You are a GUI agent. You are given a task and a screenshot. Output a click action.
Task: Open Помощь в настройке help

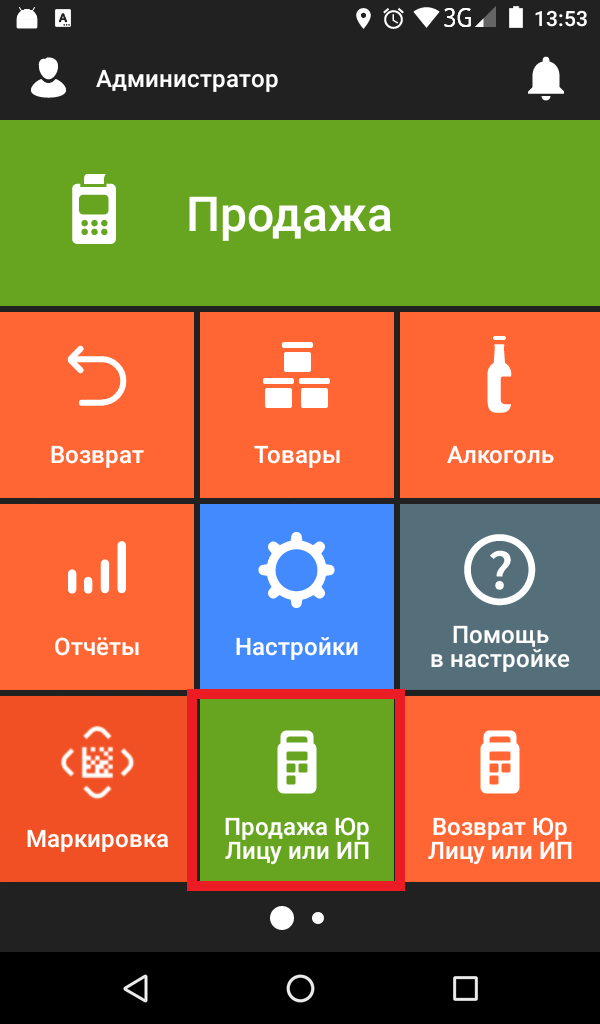coord(500,596)
